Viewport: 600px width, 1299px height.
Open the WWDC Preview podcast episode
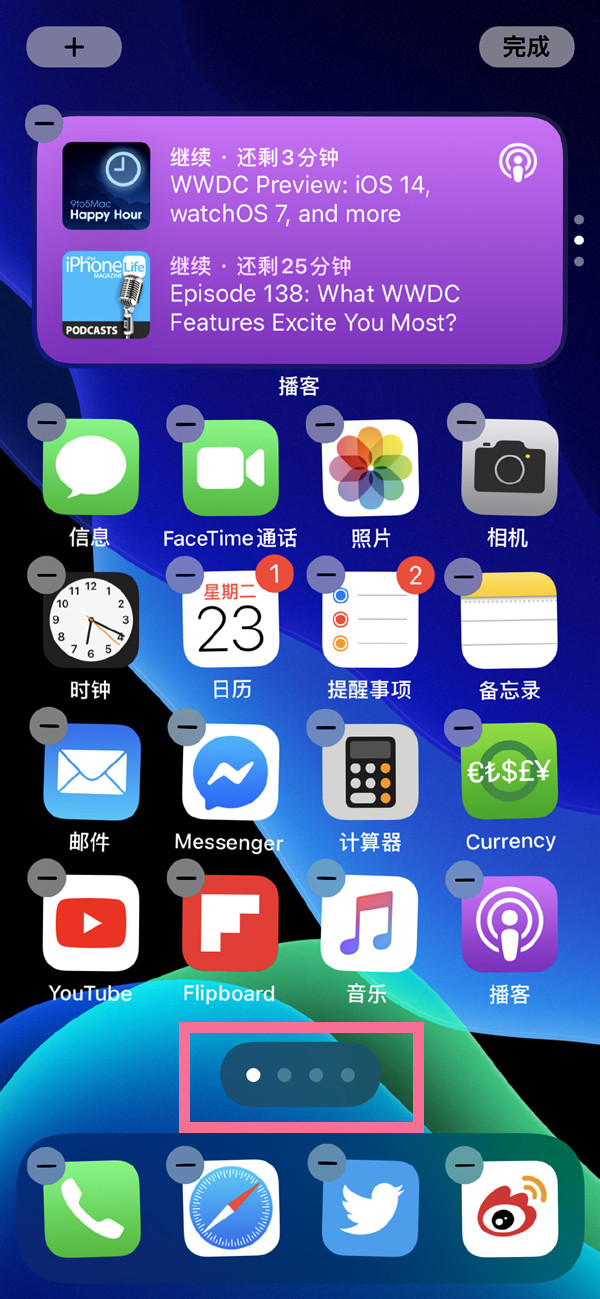[300, 185]
